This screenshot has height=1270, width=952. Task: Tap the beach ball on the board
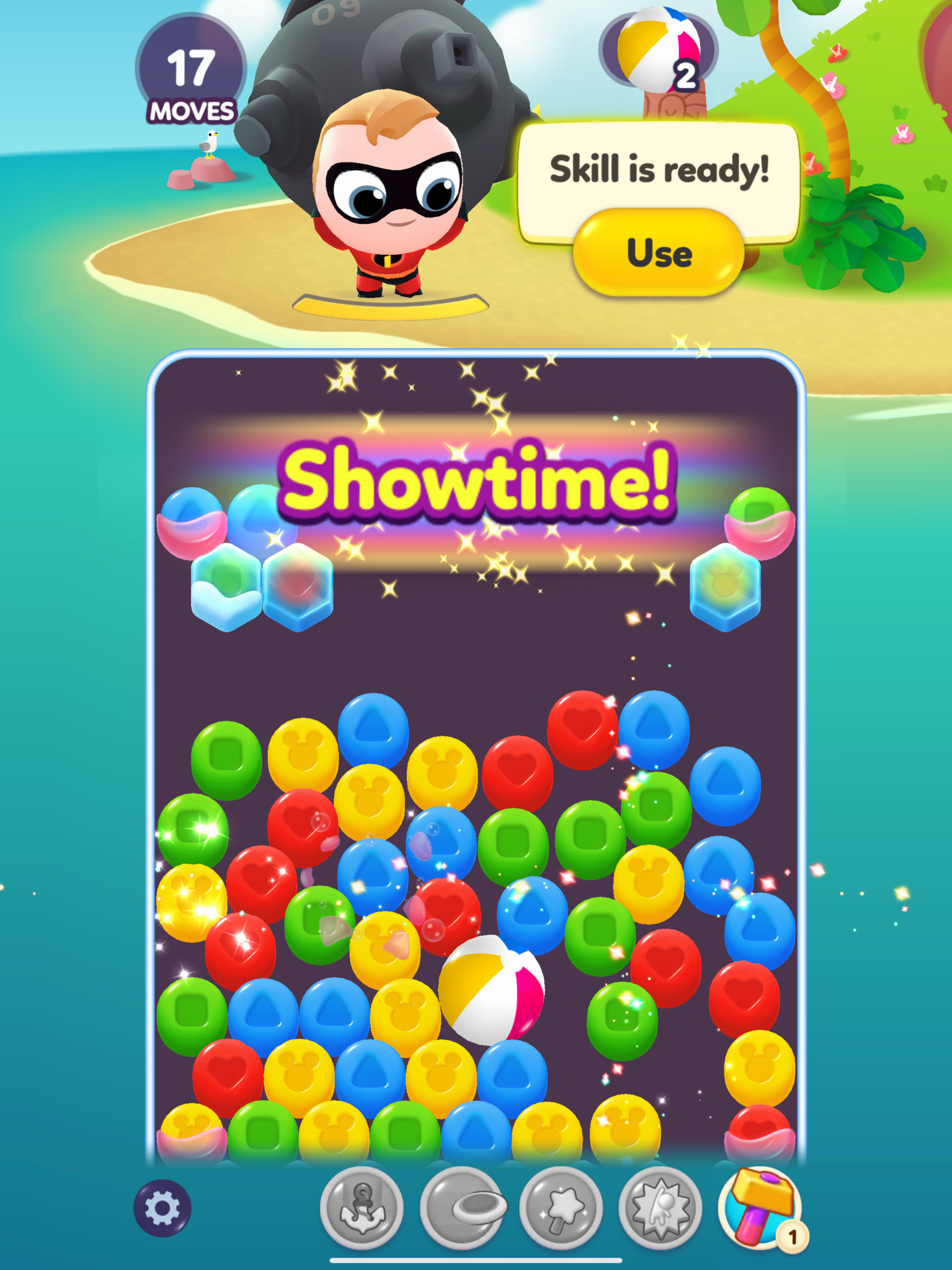tap(491, 988)
